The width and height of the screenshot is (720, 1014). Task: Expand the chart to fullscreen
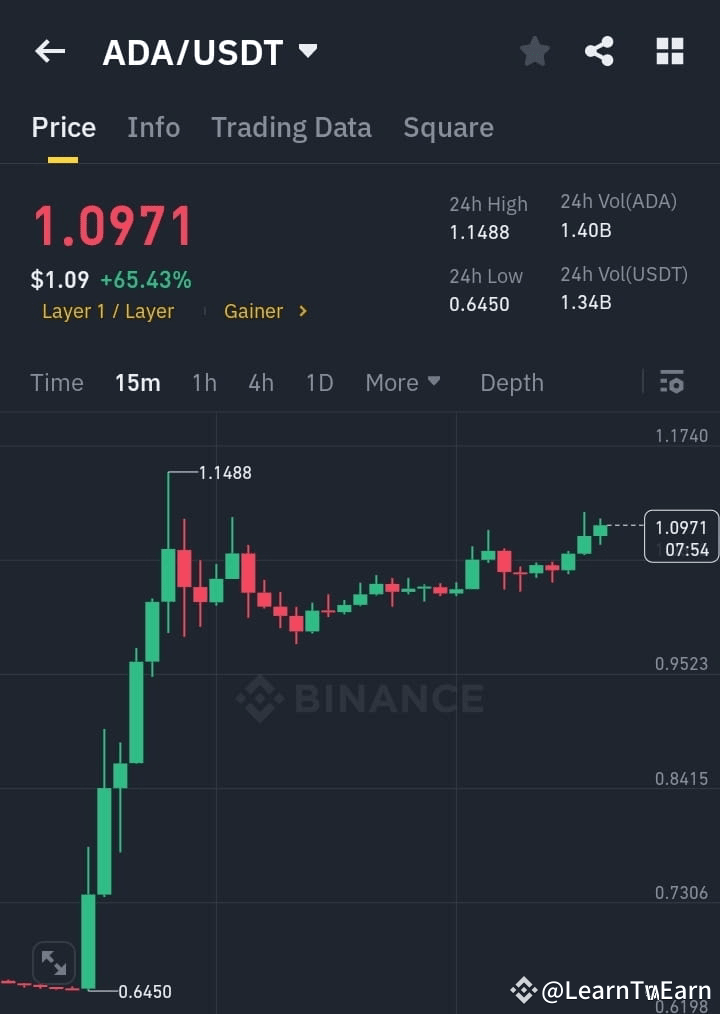point(53,962)
